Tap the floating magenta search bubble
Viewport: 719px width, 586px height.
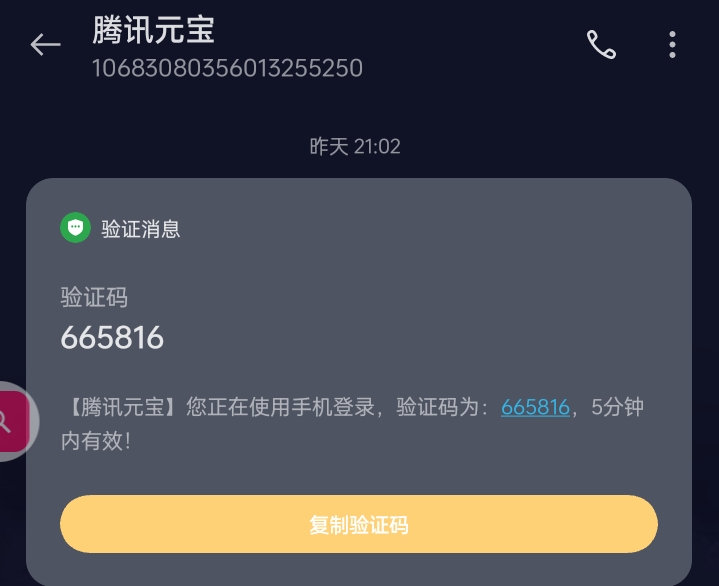point(15,421)
